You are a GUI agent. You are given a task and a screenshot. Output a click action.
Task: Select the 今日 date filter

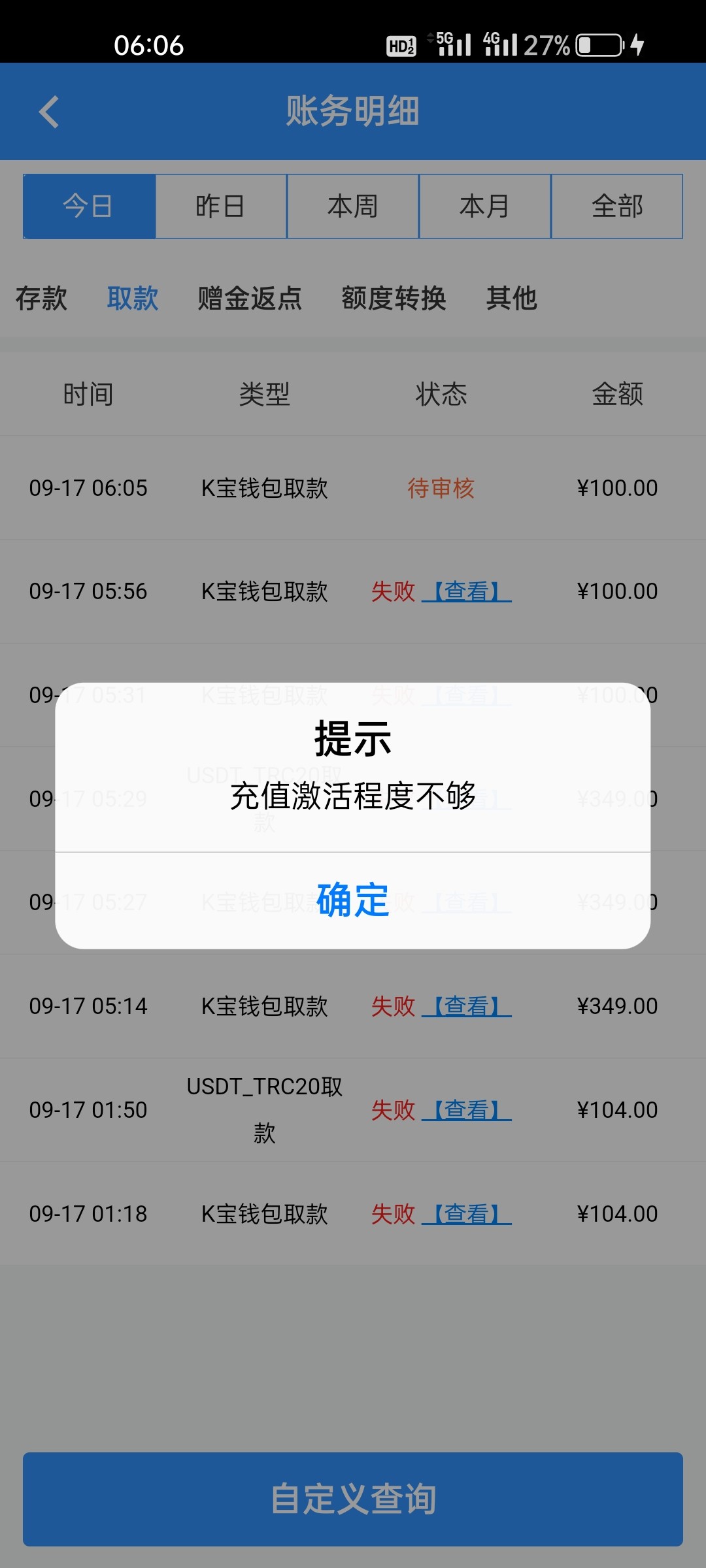89,206
